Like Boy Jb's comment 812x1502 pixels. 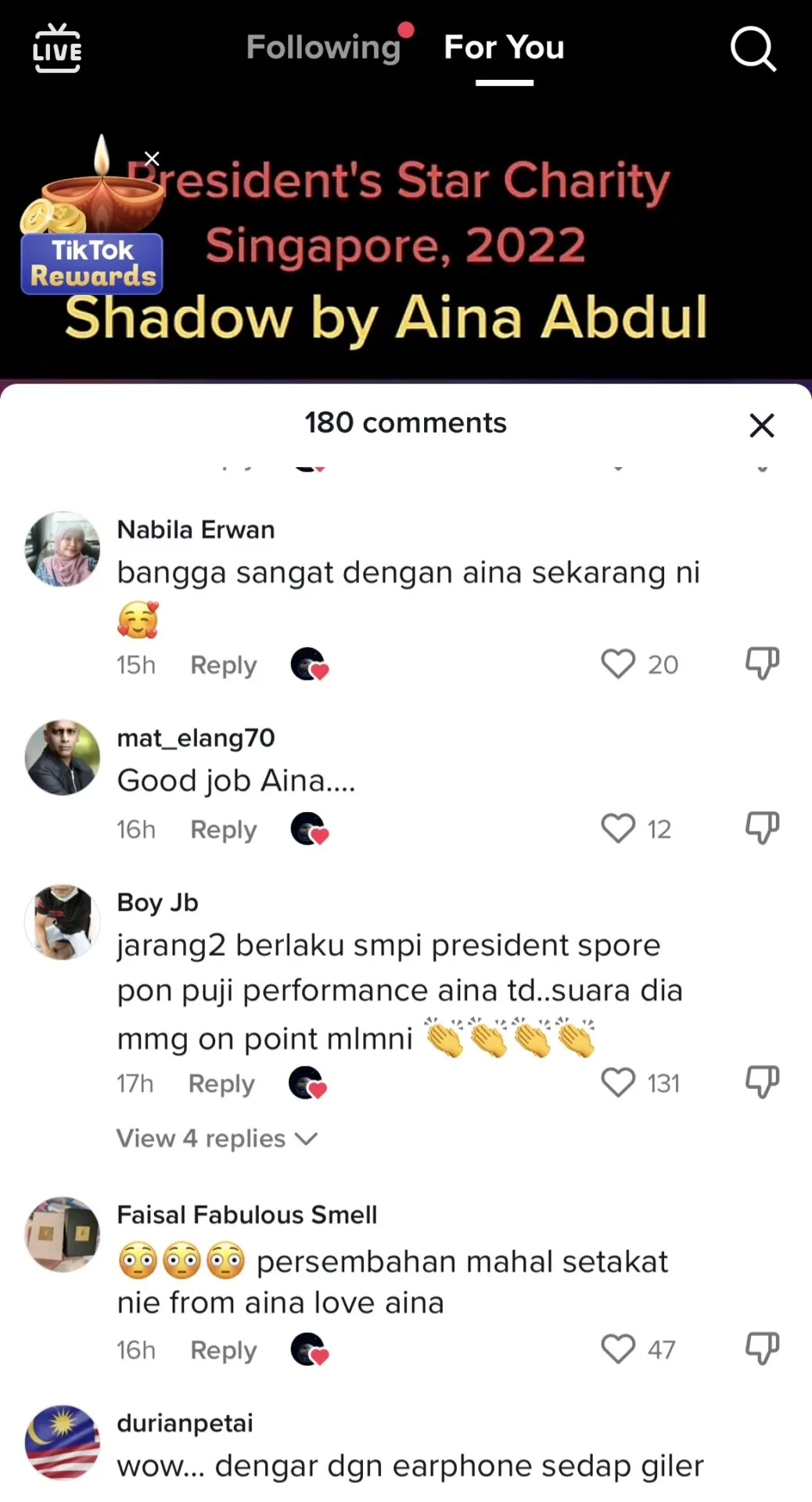coord(618,1083)
